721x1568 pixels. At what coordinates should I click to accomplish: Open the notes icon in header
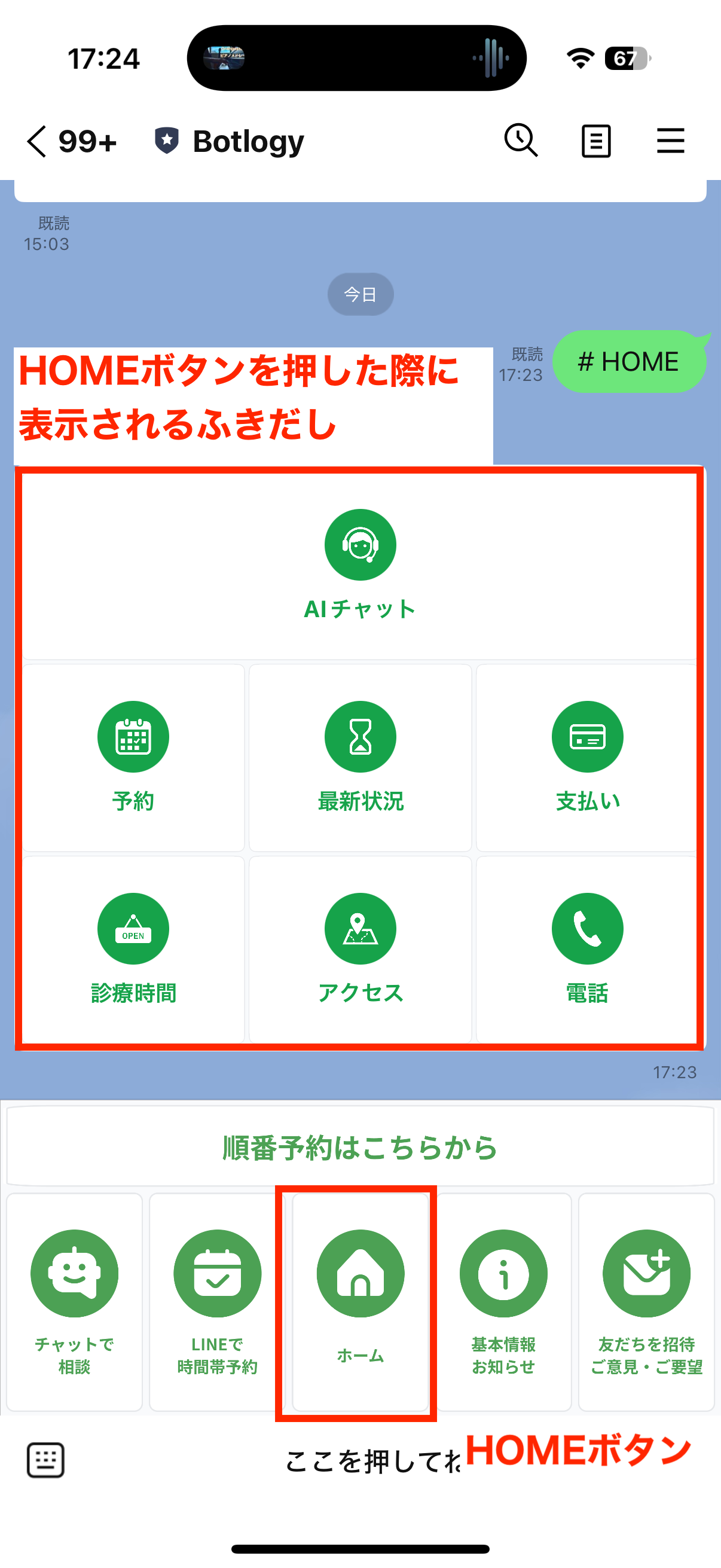(x=595, y=141)
